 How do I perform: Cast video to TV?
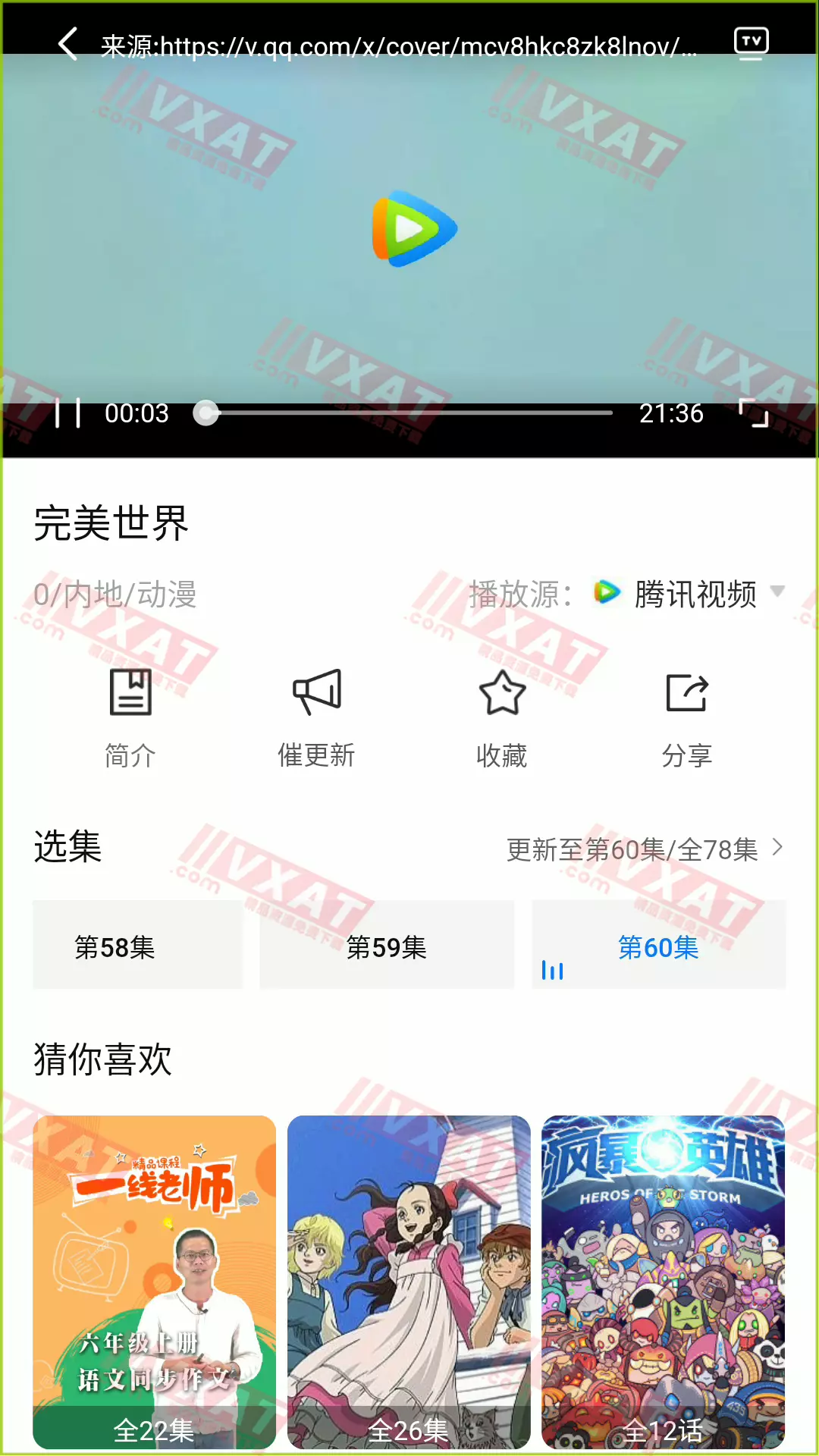click(x=751, y=43)
